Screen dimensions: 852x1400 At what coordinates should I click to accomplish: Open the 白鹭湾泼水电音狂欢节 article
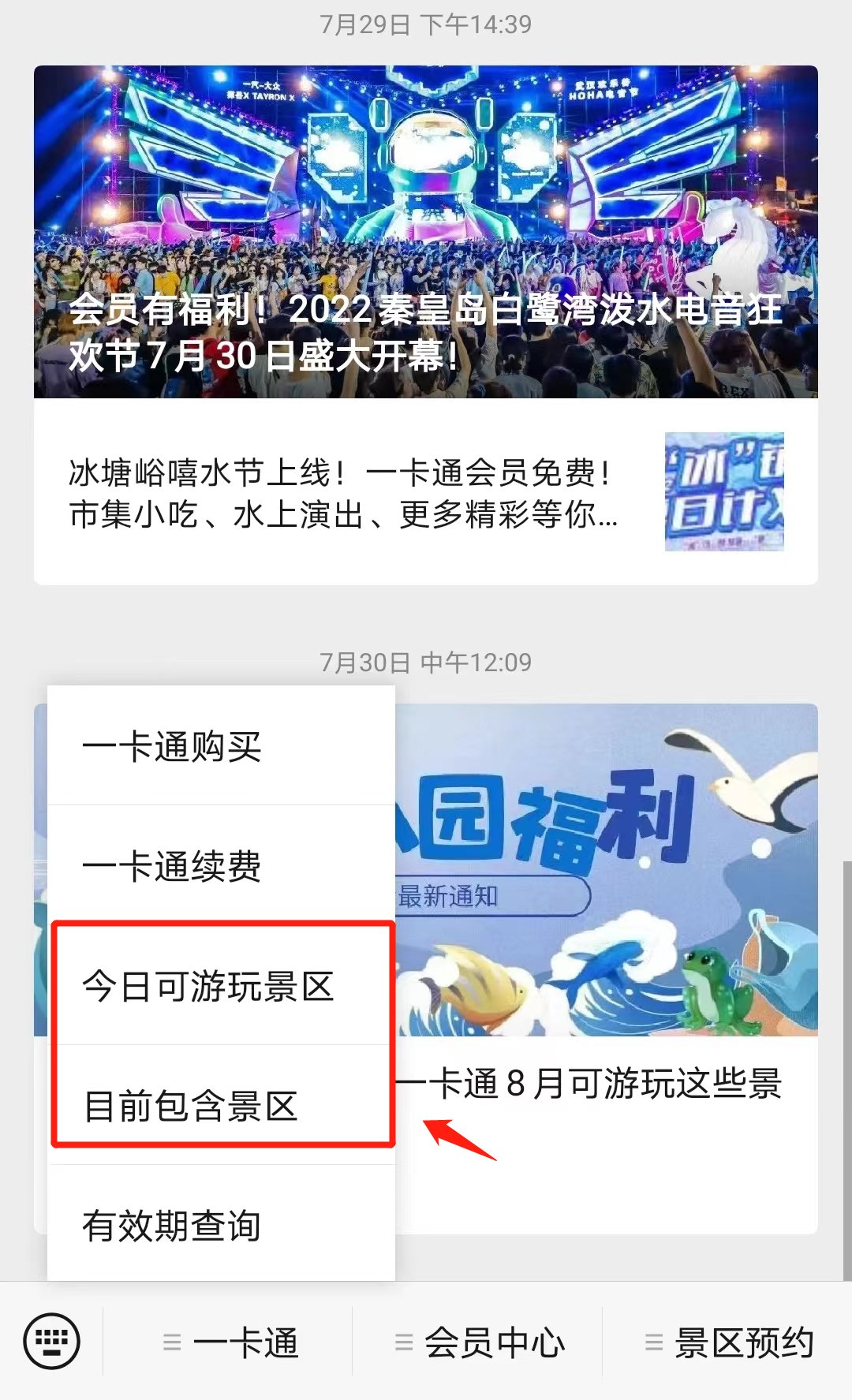point(426,232)
